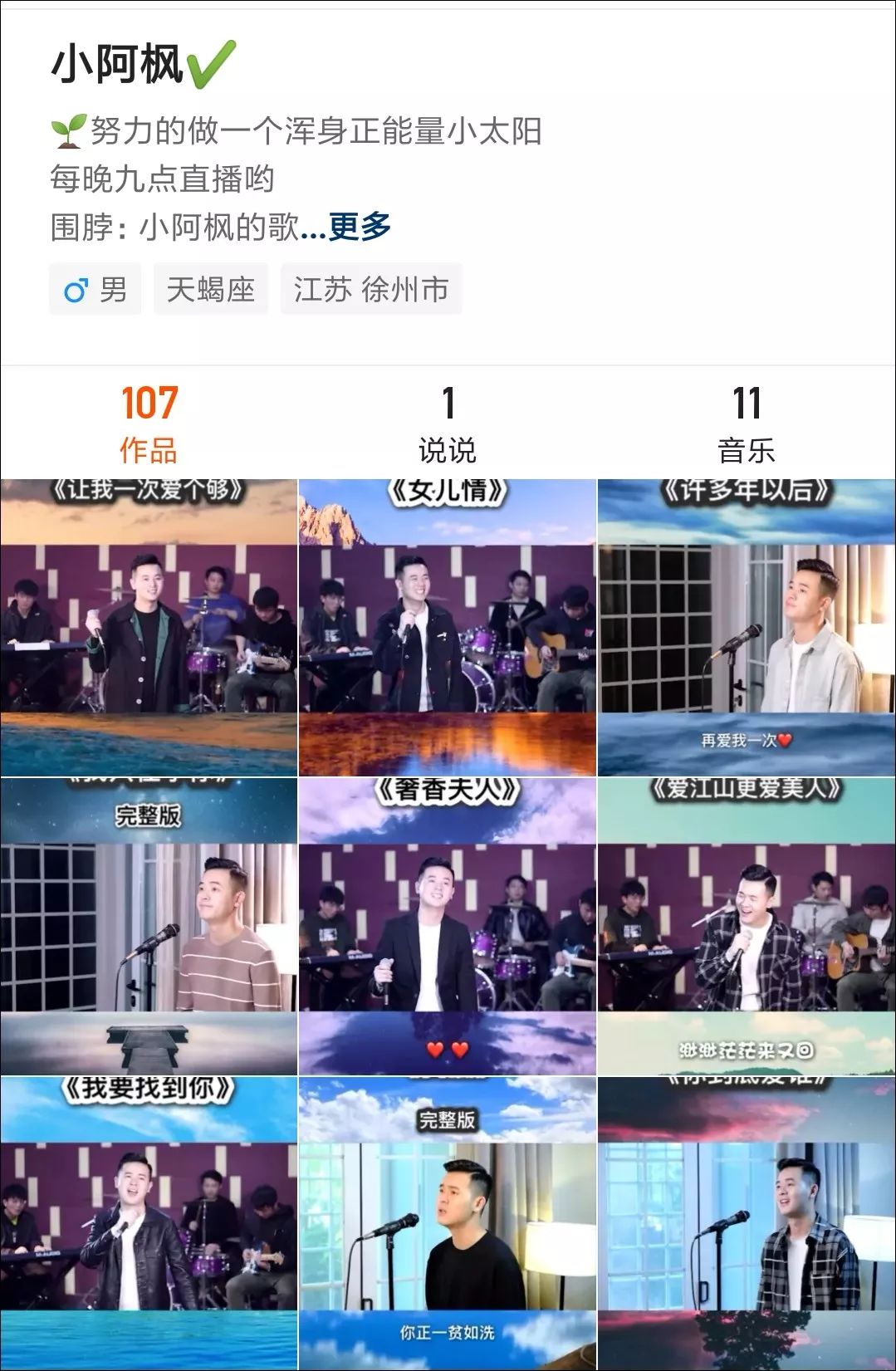
Task: Open the 《爱江山更爱美人》 video thumbnail
Action: (x=746, y=922)
